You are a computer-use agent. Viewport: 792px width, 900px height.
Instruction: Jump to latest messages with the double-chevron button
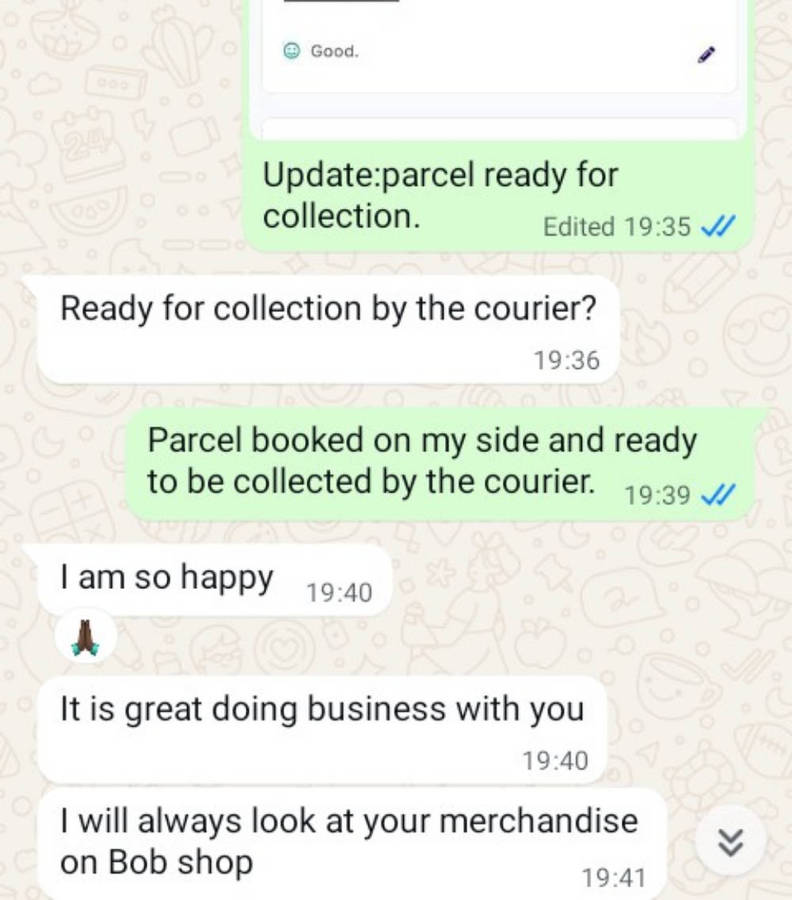732,844
